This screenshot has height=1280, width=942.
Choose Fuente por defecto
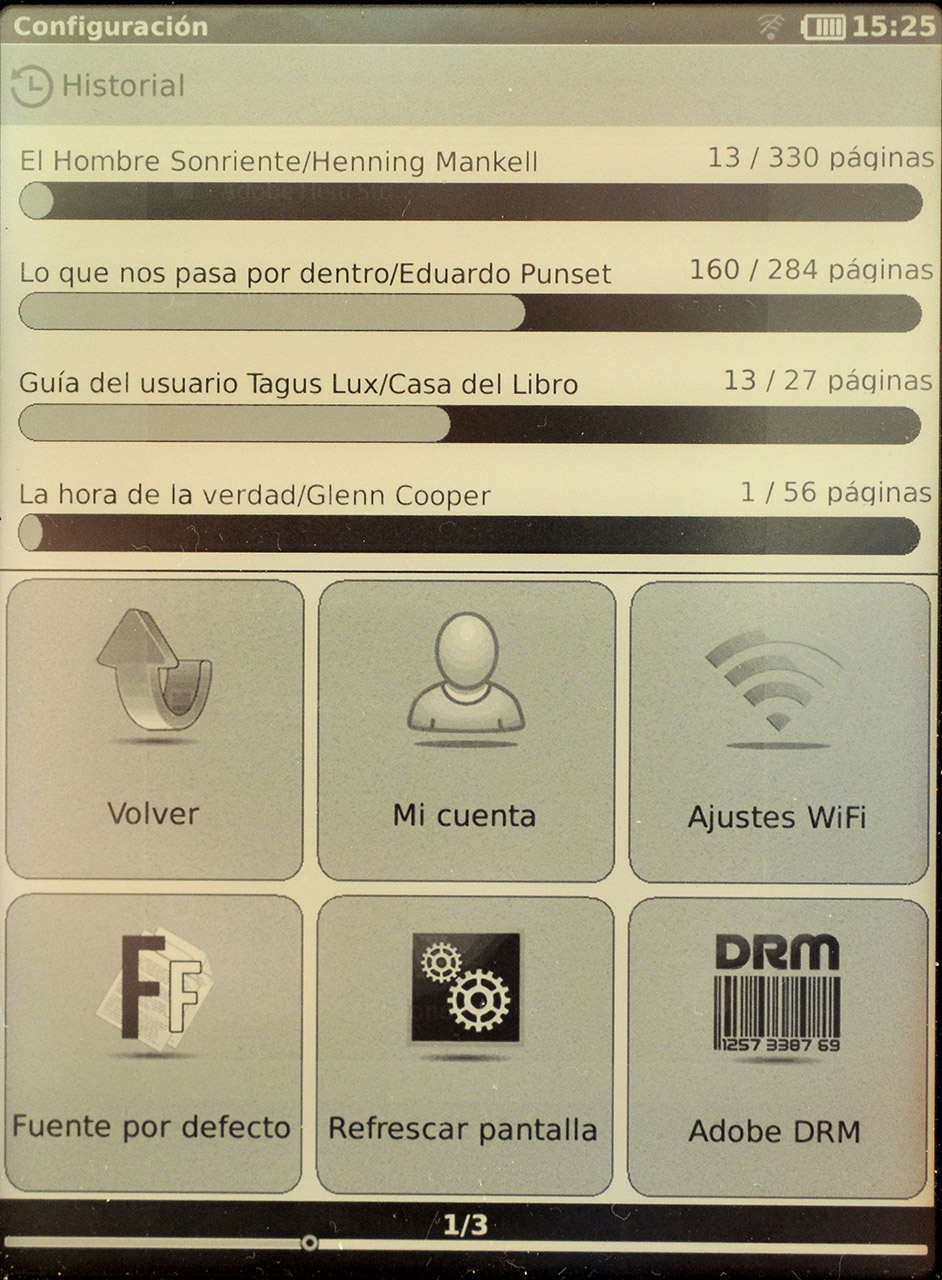[153, 1043]
